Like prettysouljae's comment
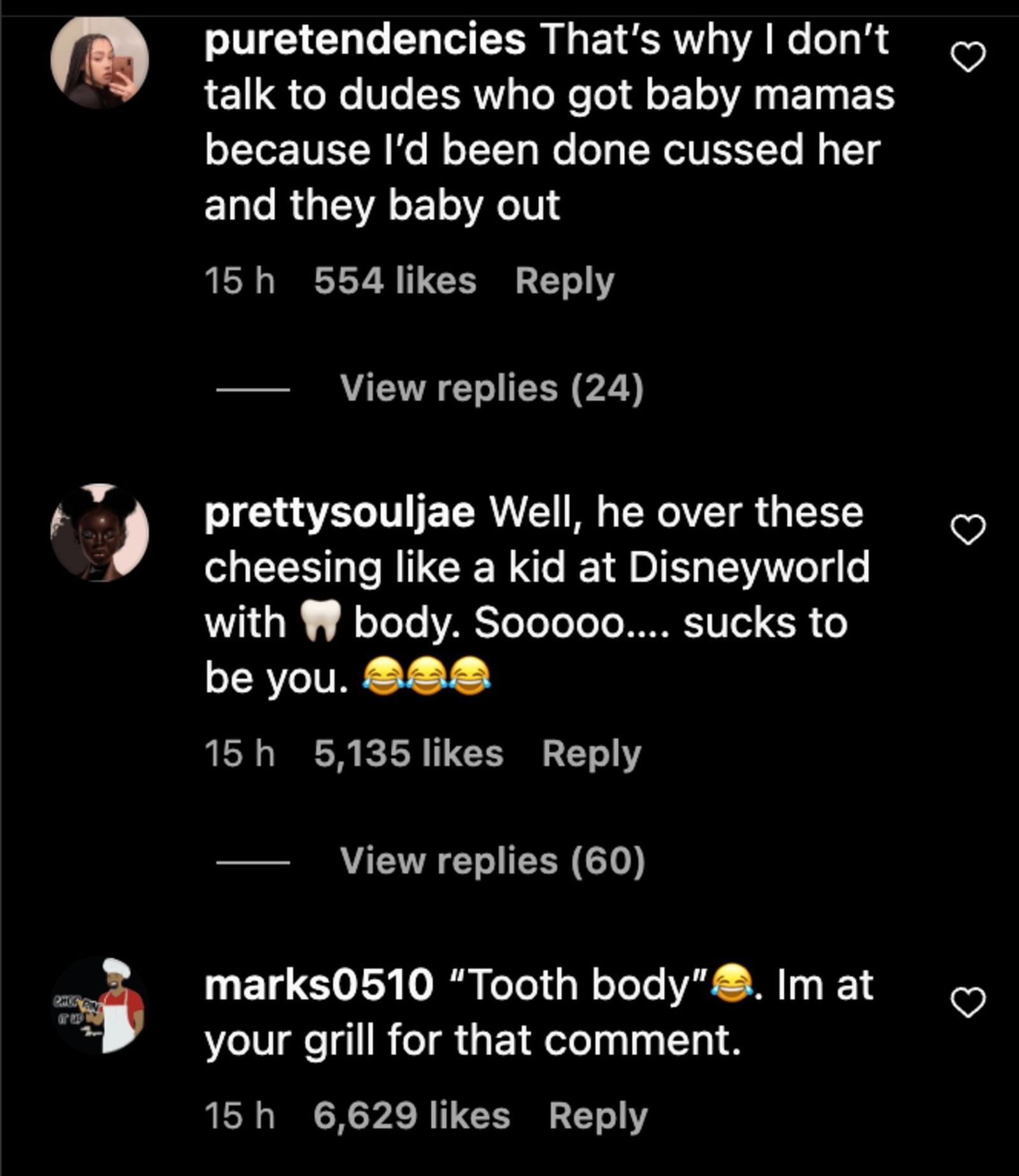The width and height of the screenshot is (1019, 1176). coord(968,530)
